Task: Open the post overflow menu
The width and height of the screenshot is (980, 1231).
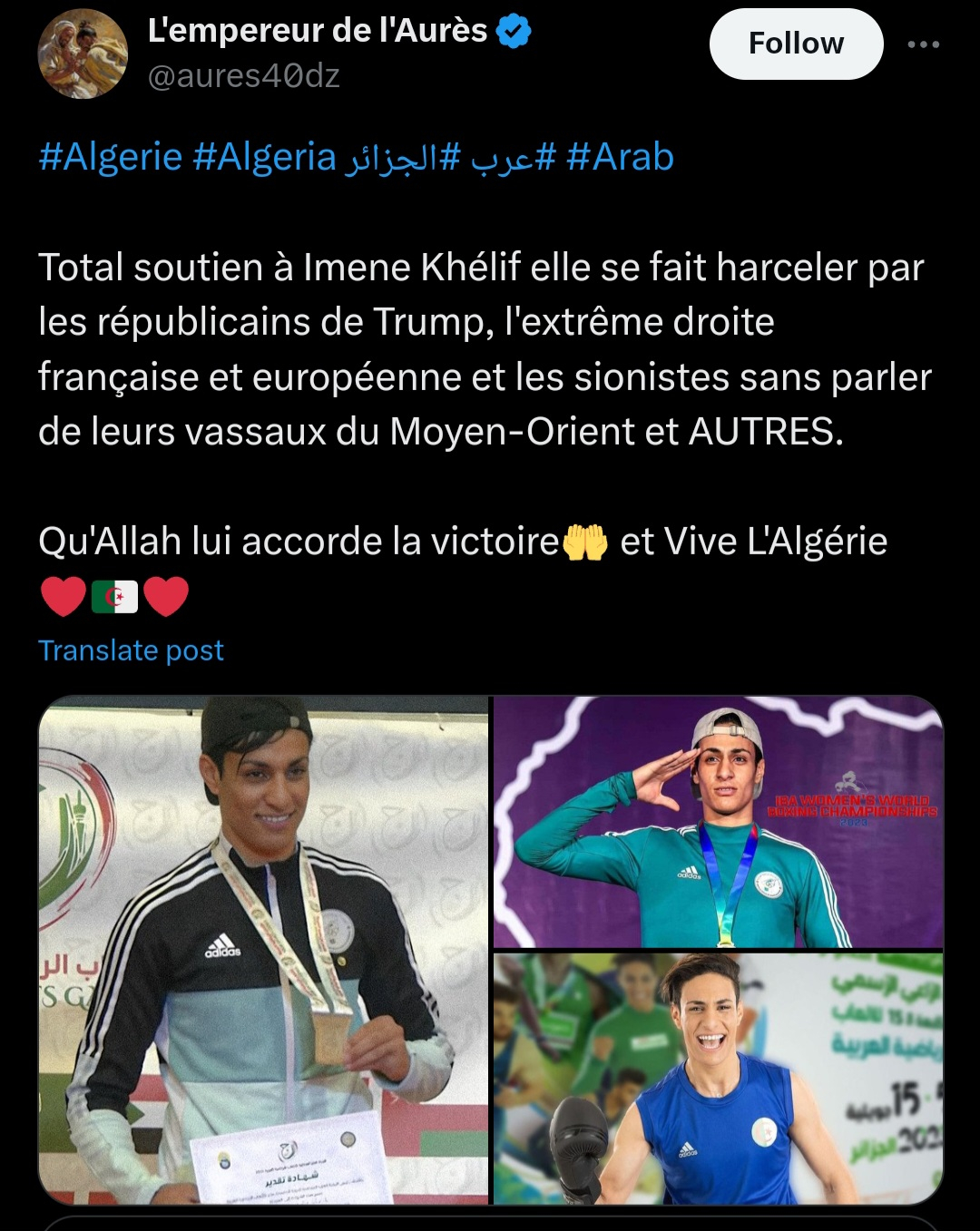Action: click(x=923, y=44)
